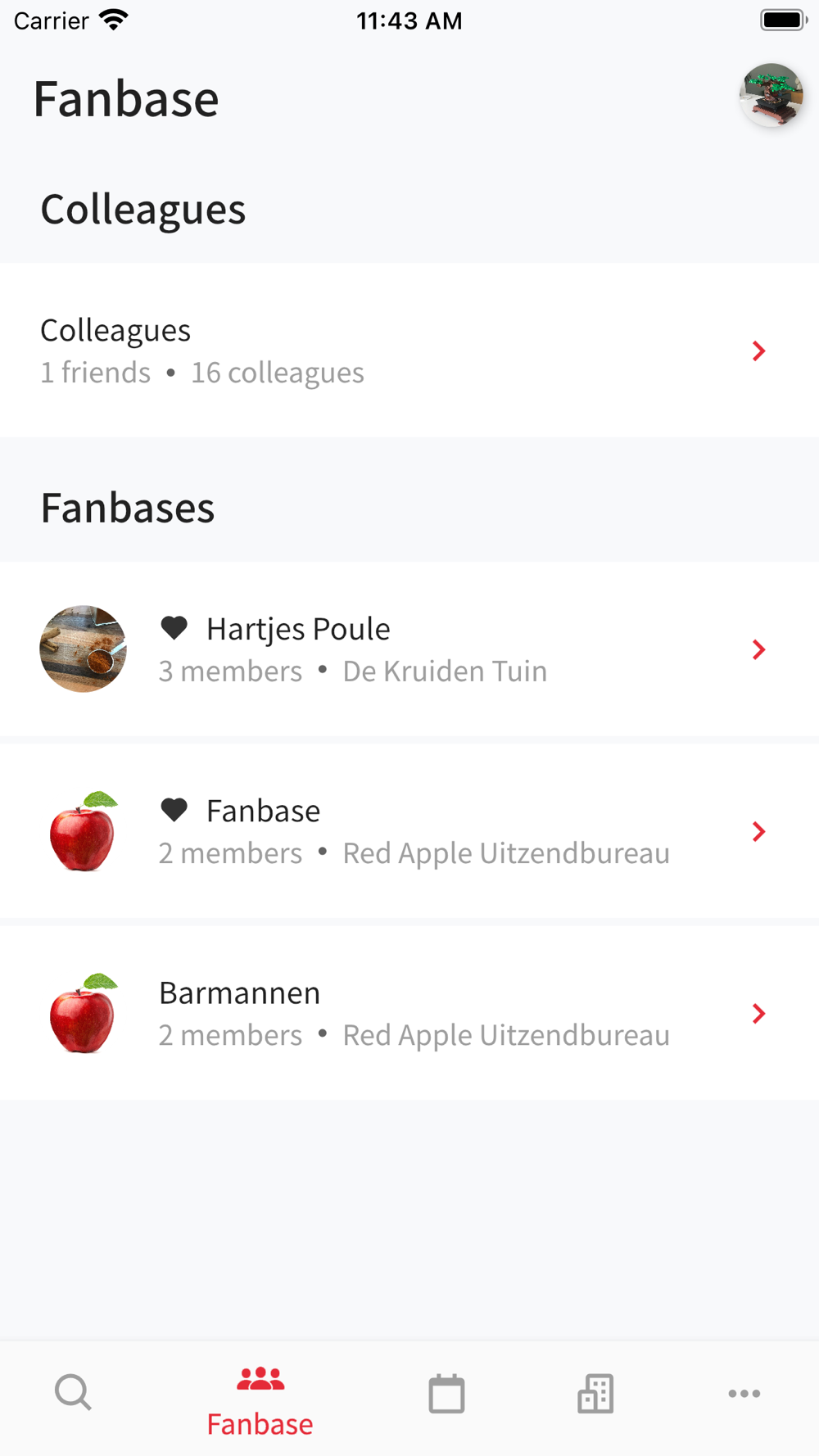Switch to the calendar tab
This screenshot has width=819, height=1456.
point(446,1393)
